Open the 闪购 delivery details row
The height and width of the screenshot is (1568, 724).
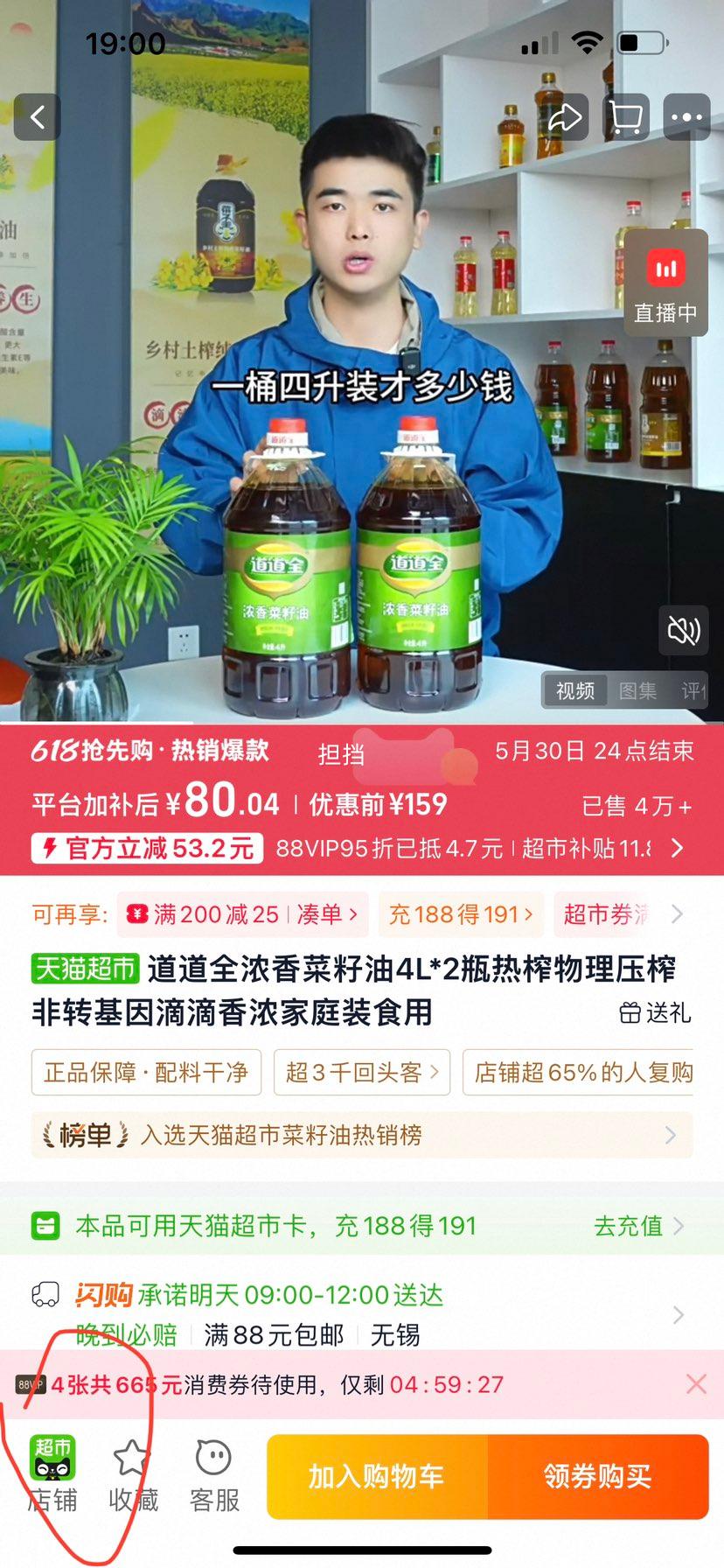tap(362, 1314)
